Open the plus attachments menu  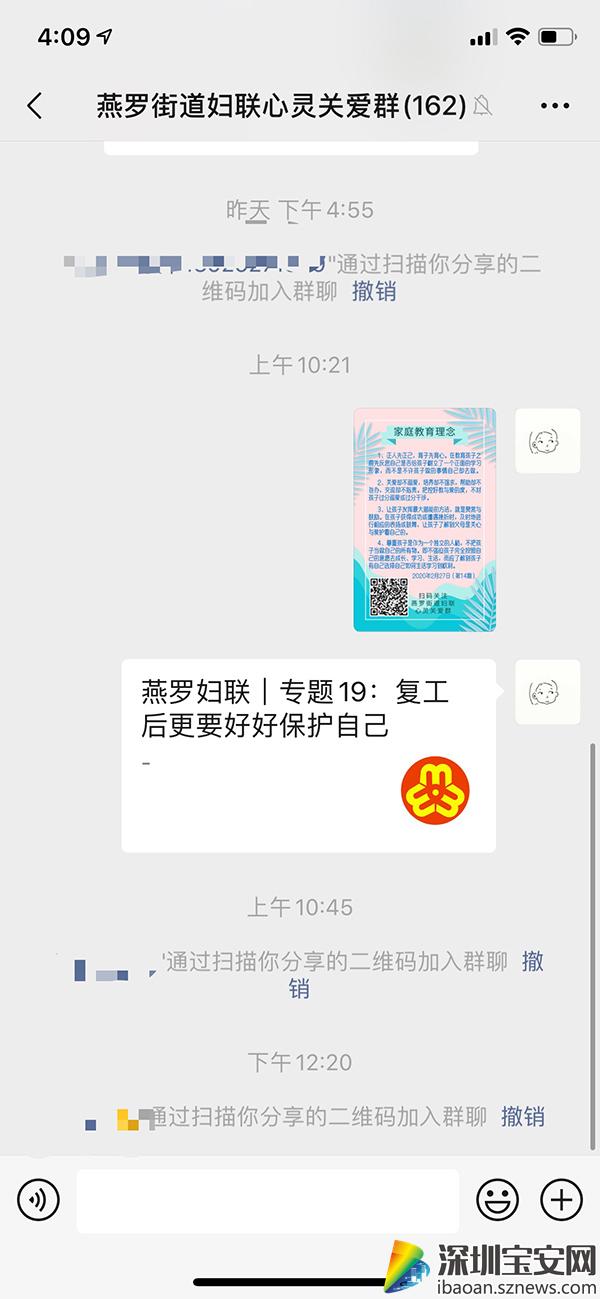tap(561, 1198)
